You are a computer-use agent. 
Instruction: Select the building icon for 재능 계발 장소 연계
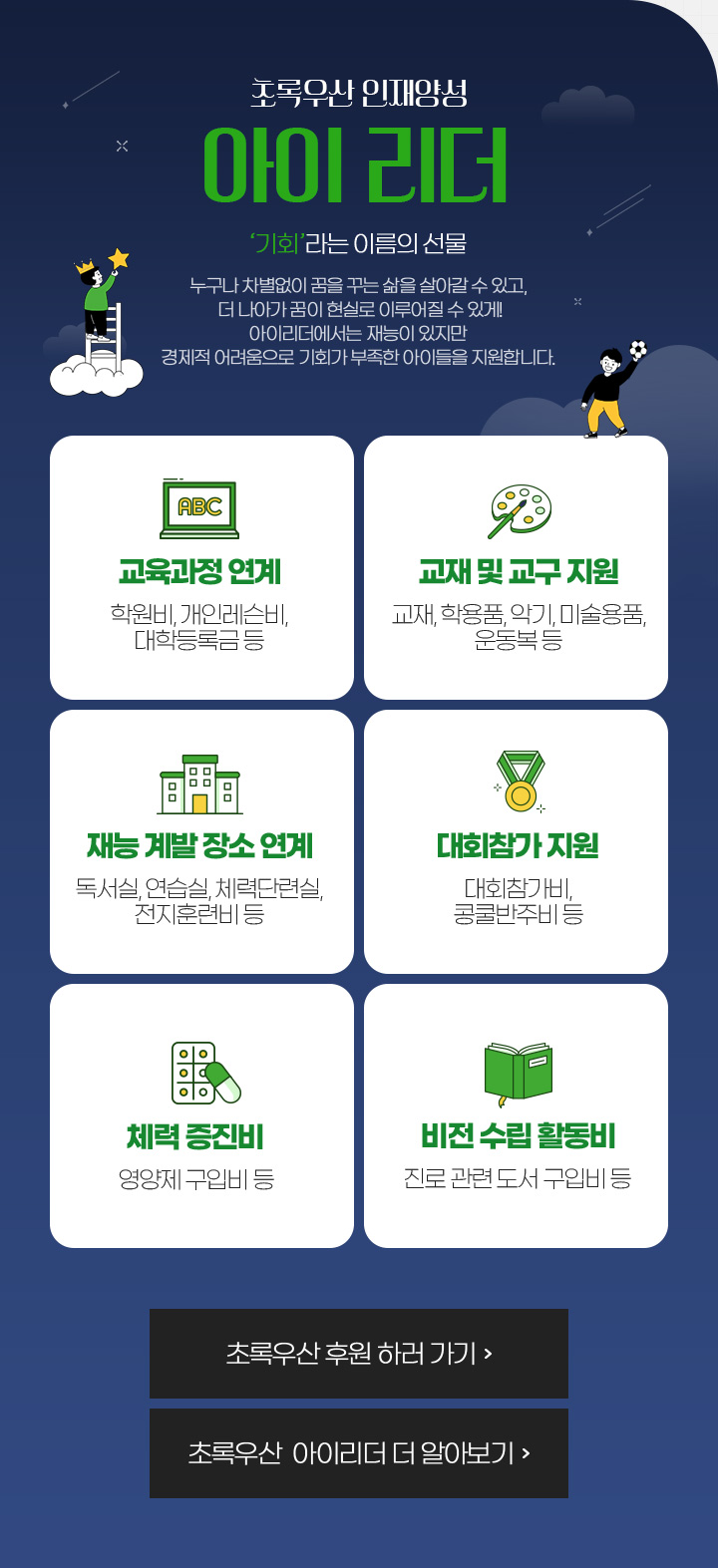[199, 784]
